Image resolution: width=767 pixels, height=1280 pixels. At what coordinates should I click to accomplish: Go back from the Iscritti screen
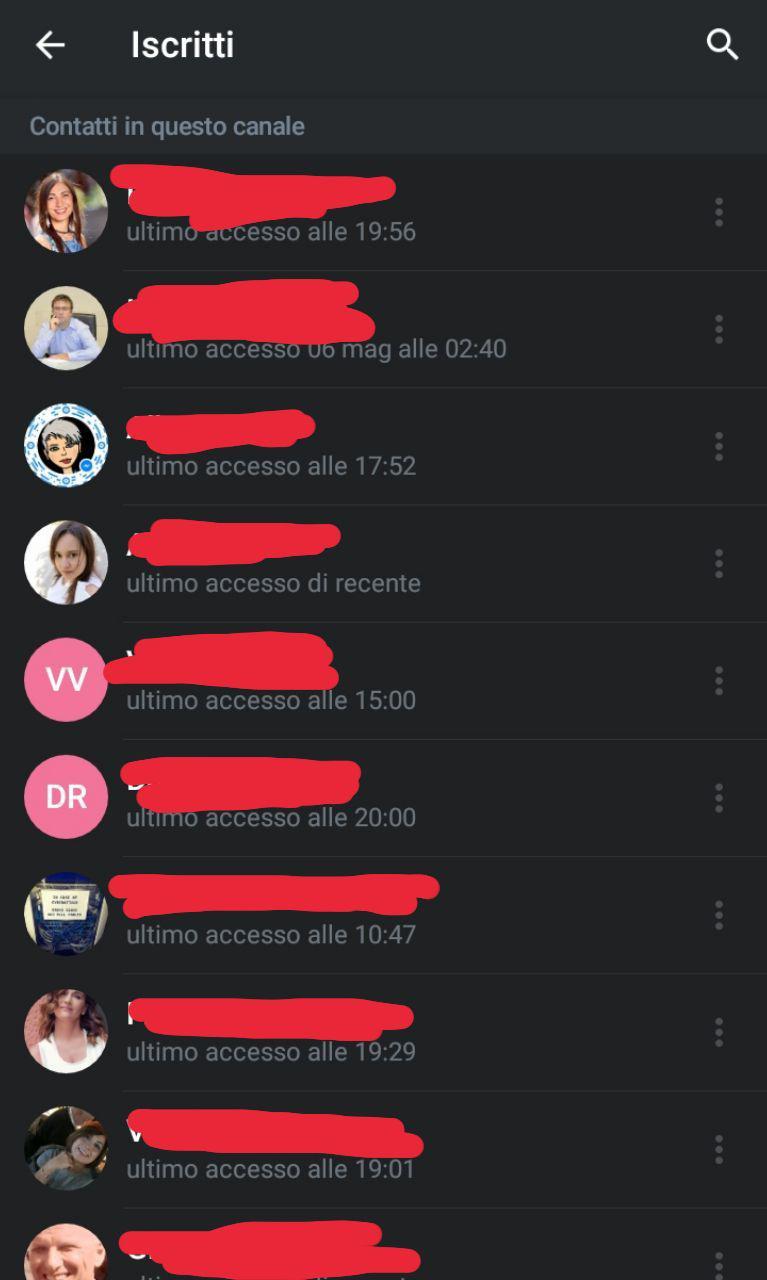pyautogui.click(x=50, y=45)
